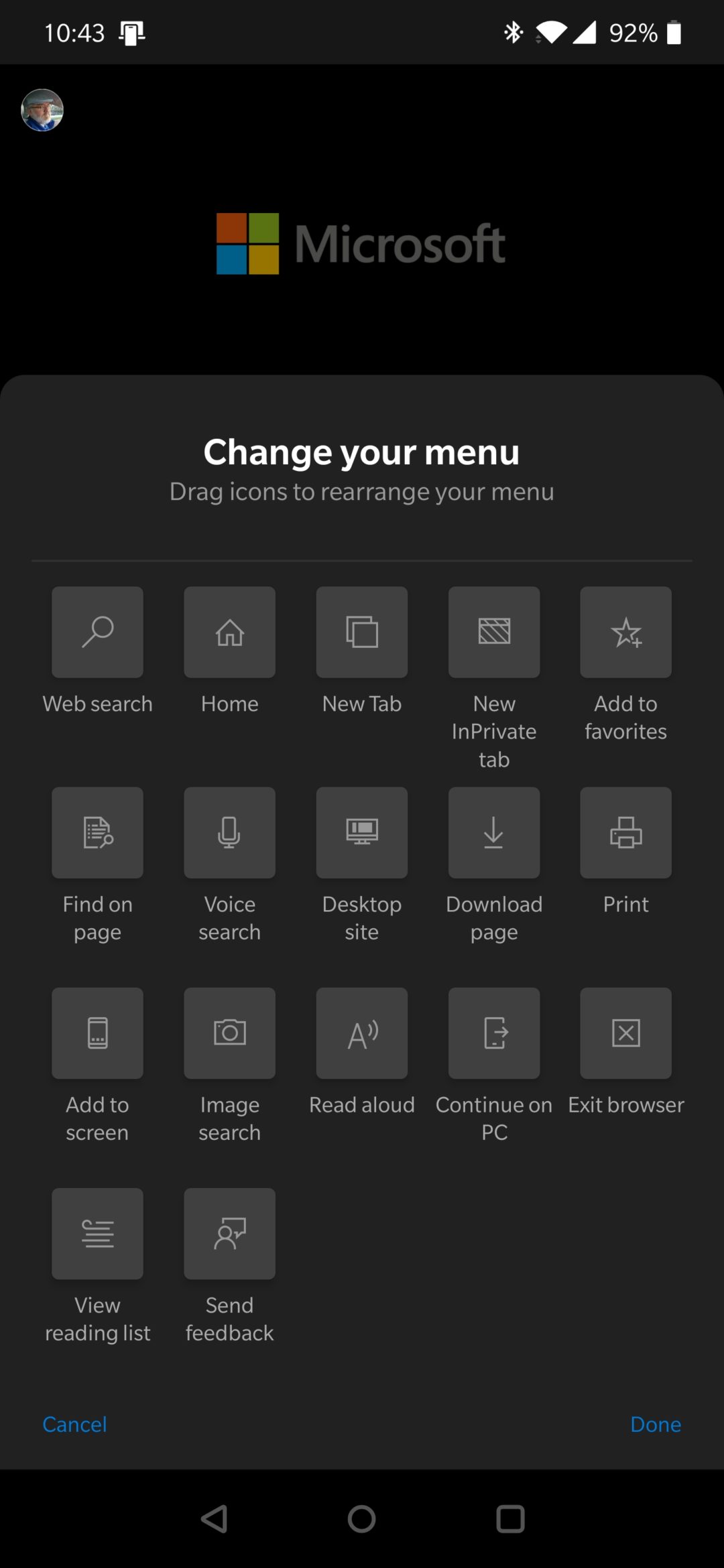724x1568 pixels.
Task: Open the View reading list icon
Action: [97, 1234]
